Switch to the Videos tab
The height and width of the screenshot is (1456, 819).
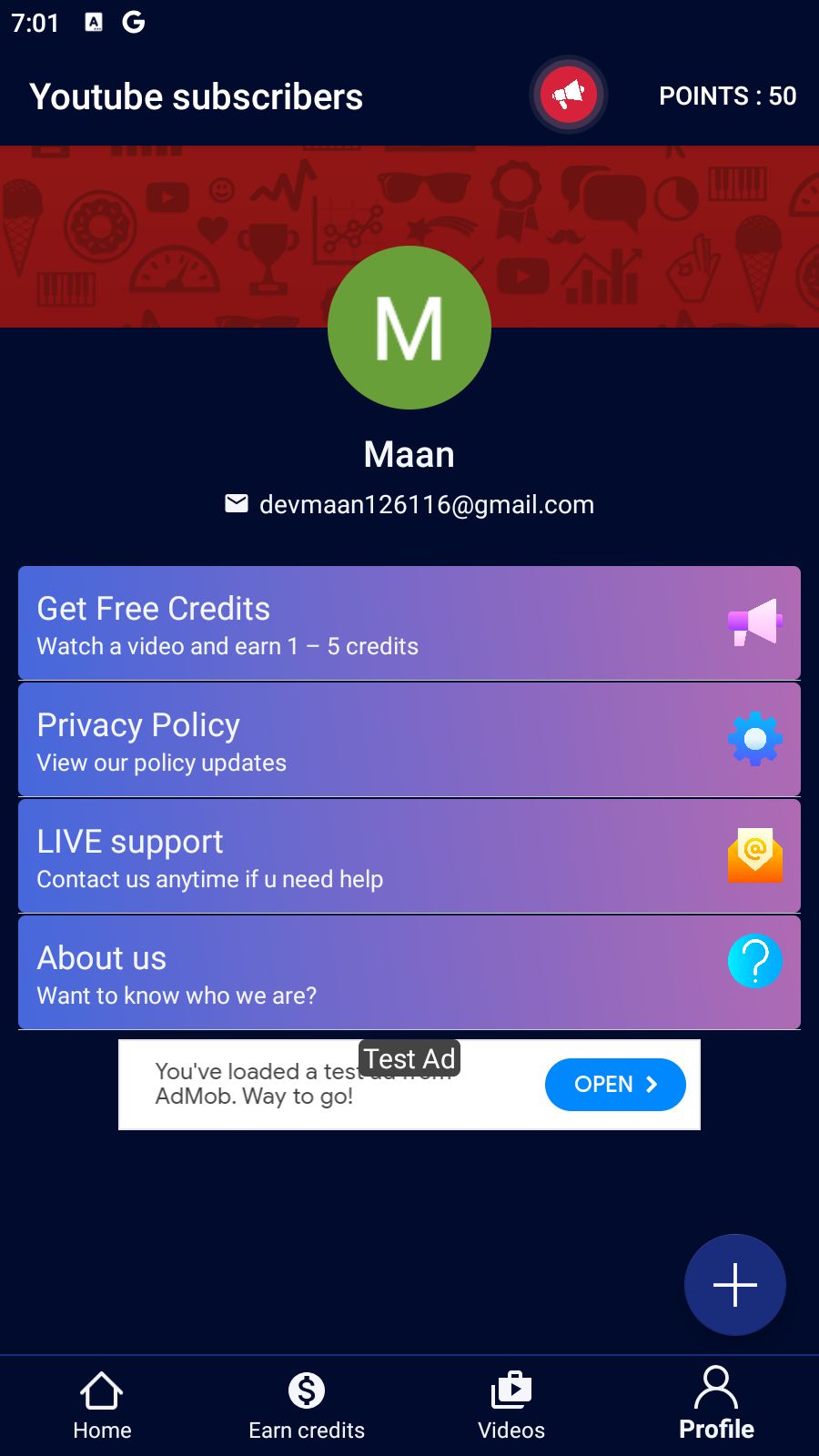(511, 1406)
